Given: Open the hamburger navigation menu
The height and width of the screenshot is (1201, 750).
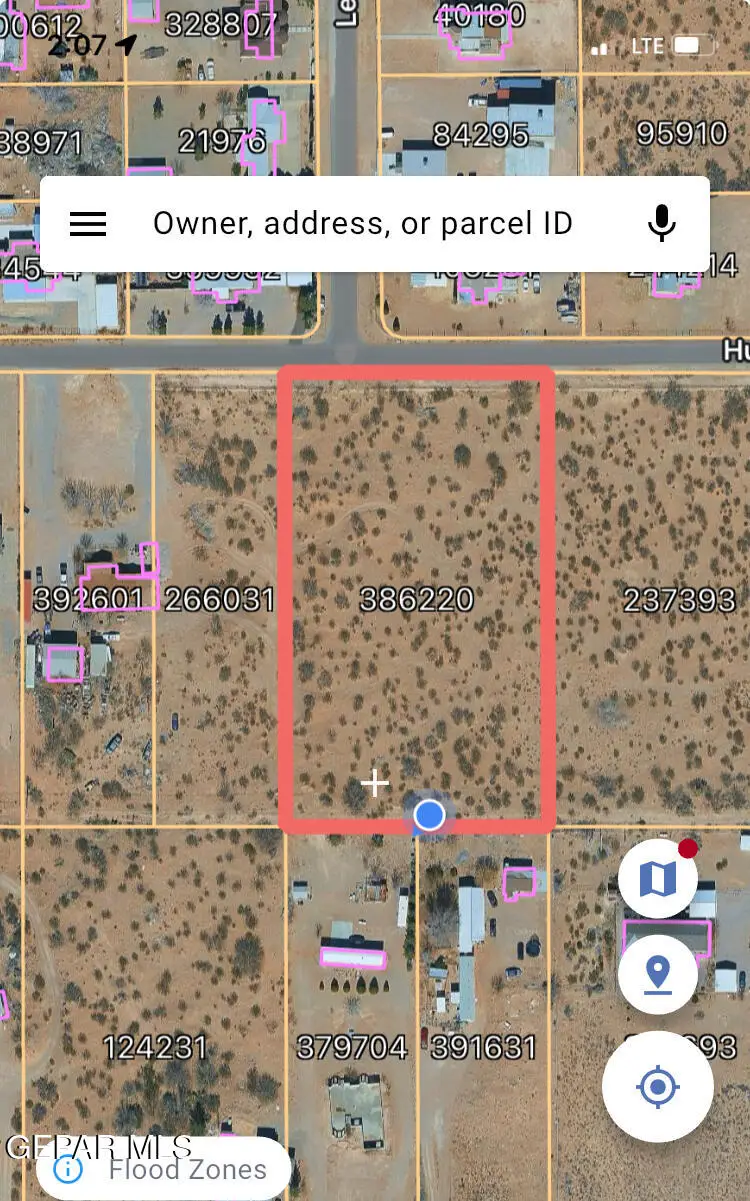Looking at the screenshot, I should click(x=88, y=223).
